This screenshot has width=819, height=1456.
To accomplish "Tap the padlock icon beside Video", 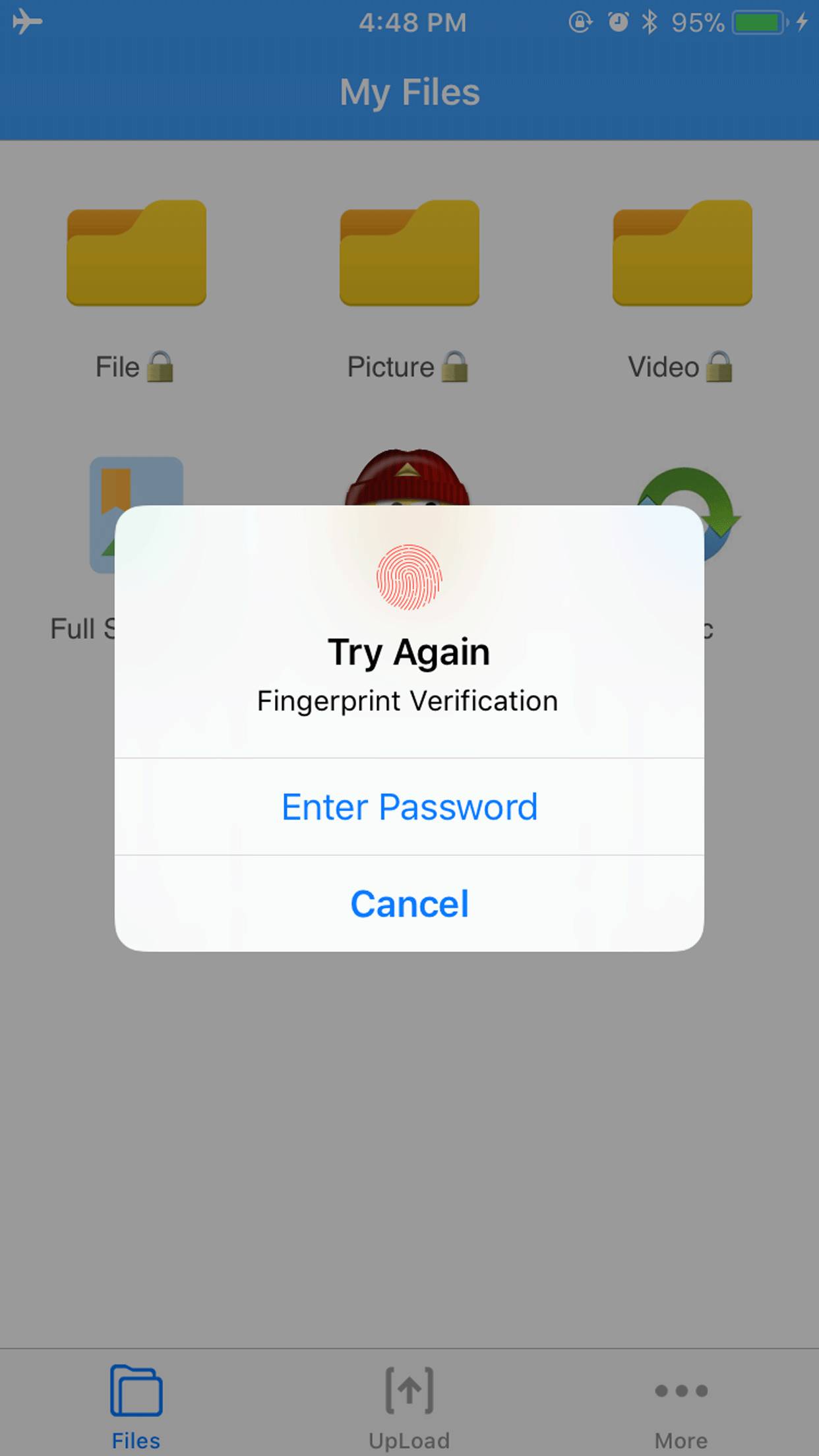I will (719, 368).
